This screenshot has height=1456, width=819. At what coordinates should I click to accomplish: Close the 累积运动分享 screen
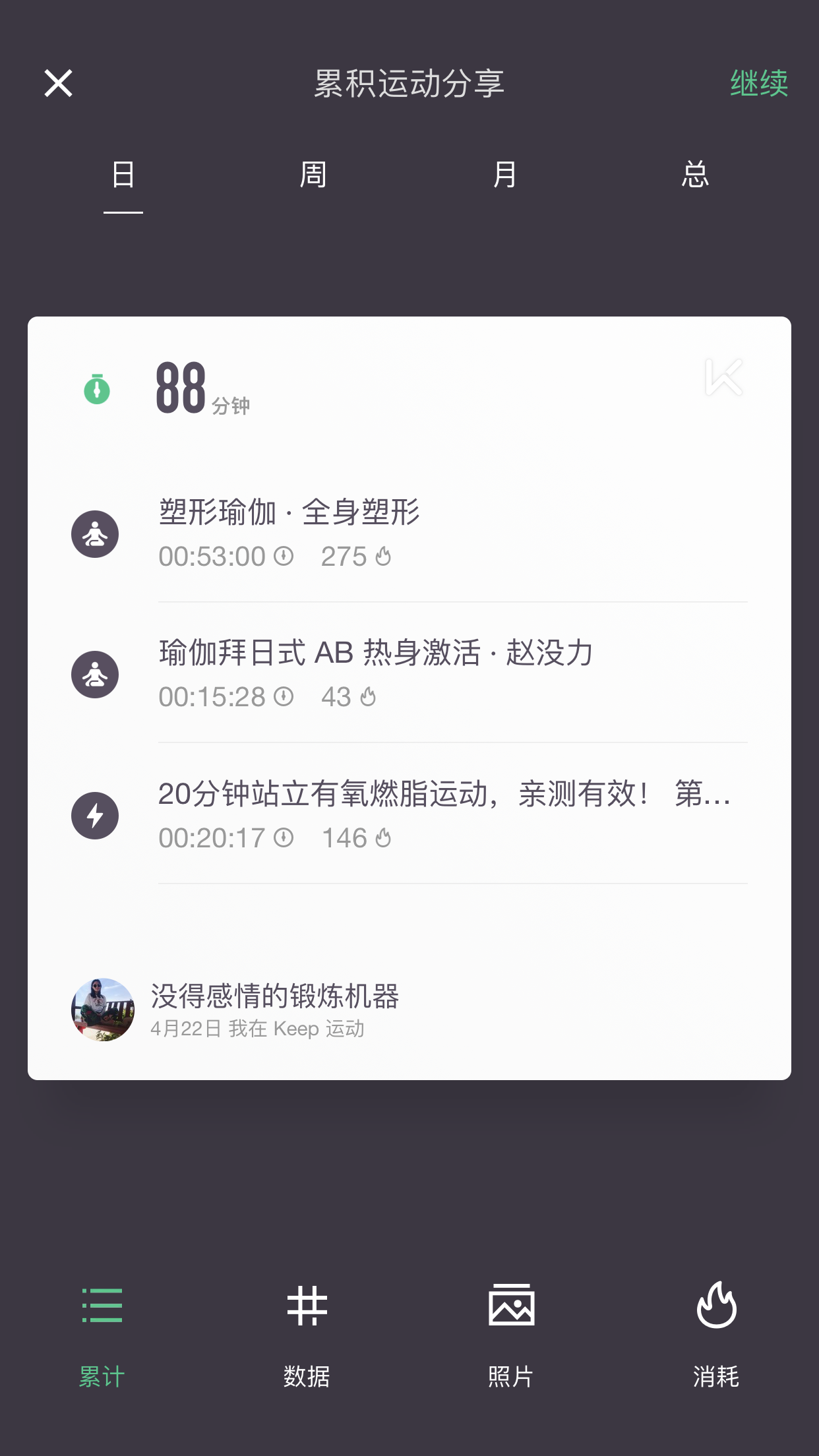pos(58,84)
